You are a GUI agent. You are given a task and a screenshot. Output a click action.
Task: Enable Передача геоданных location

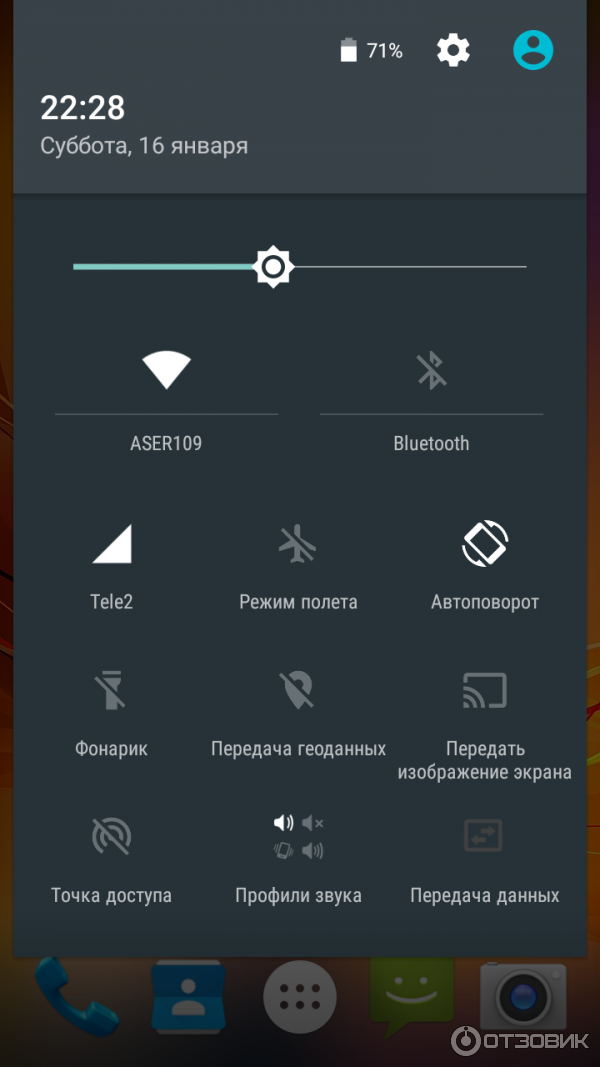pos(298,692)
